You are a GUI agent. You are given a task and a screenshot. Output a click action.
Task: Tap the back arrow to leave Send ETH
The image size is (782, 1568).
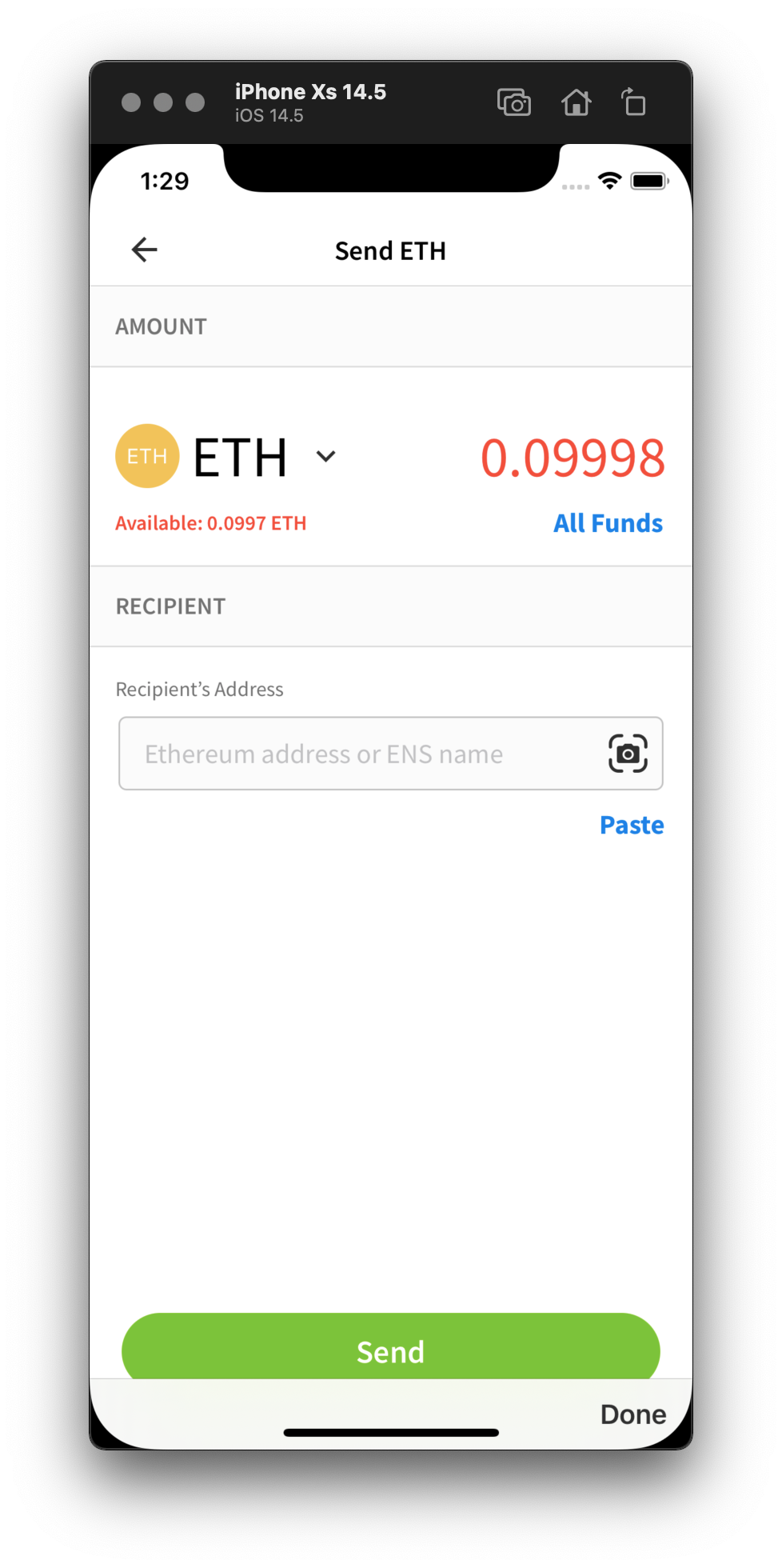tap(144, 250)
